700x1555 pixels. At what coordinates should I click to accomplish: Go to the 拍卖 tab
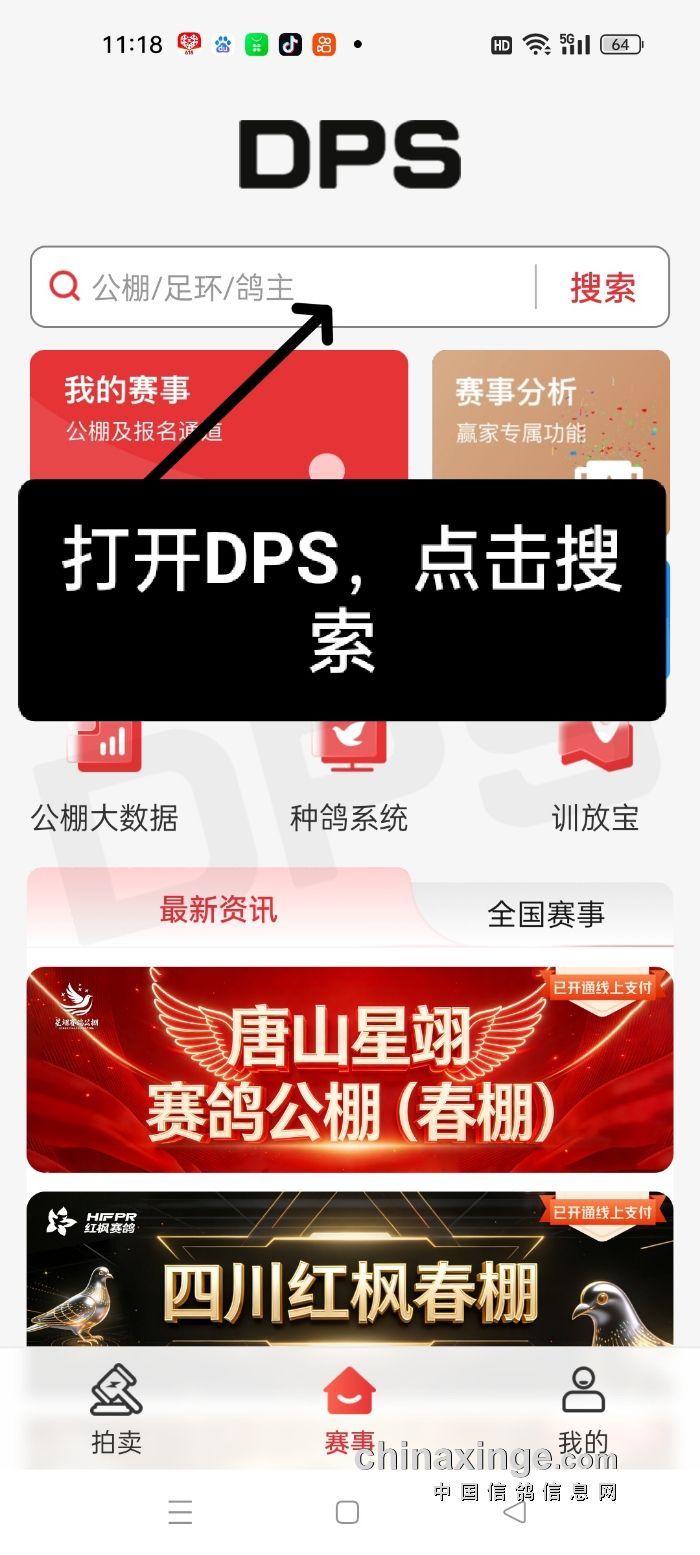[x=116, y=1410]
